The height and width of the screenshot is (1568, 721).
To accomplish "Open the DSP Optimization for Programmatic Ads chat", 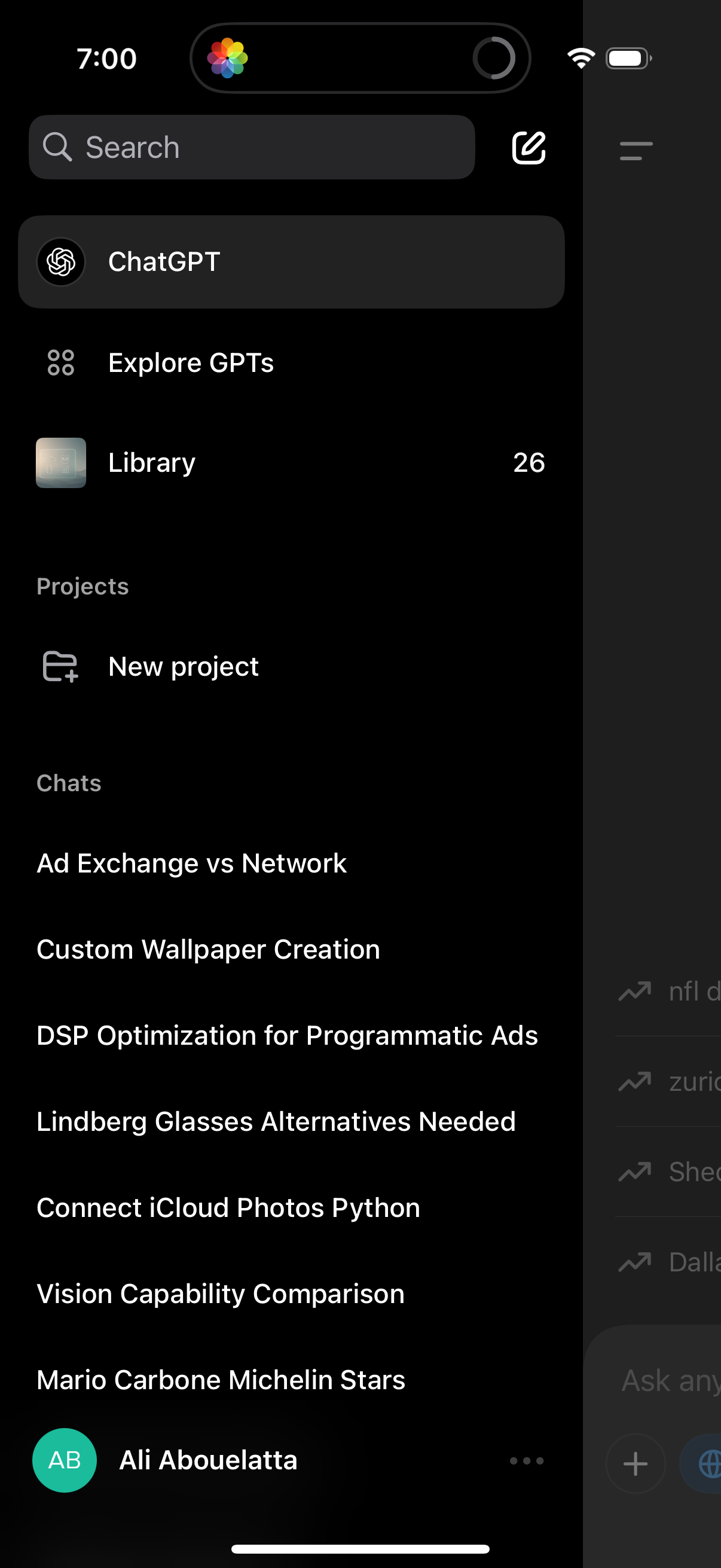I will click(286, 1035).
